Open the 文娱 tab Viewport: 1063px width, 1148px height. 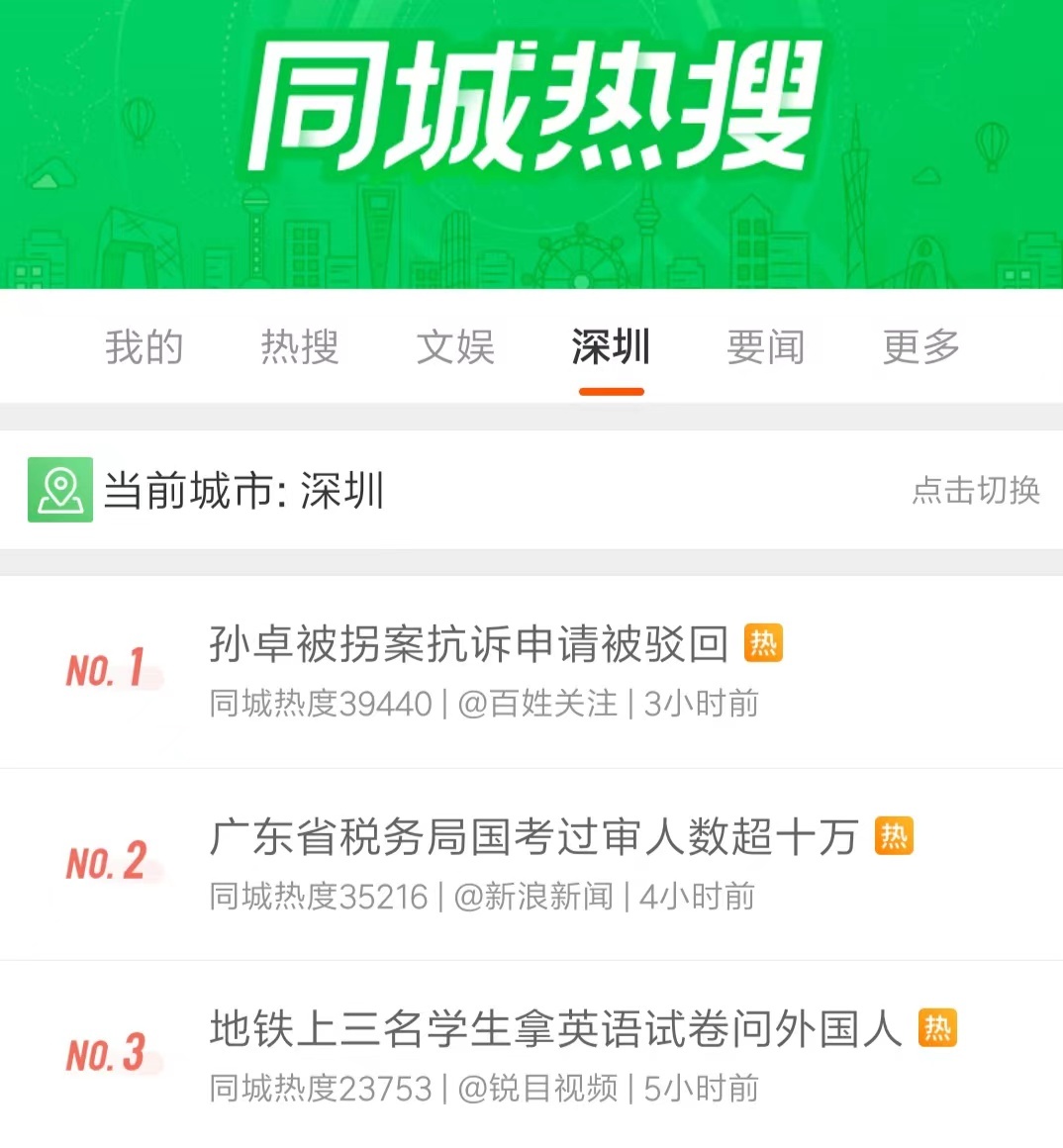(x=455, y=347)
